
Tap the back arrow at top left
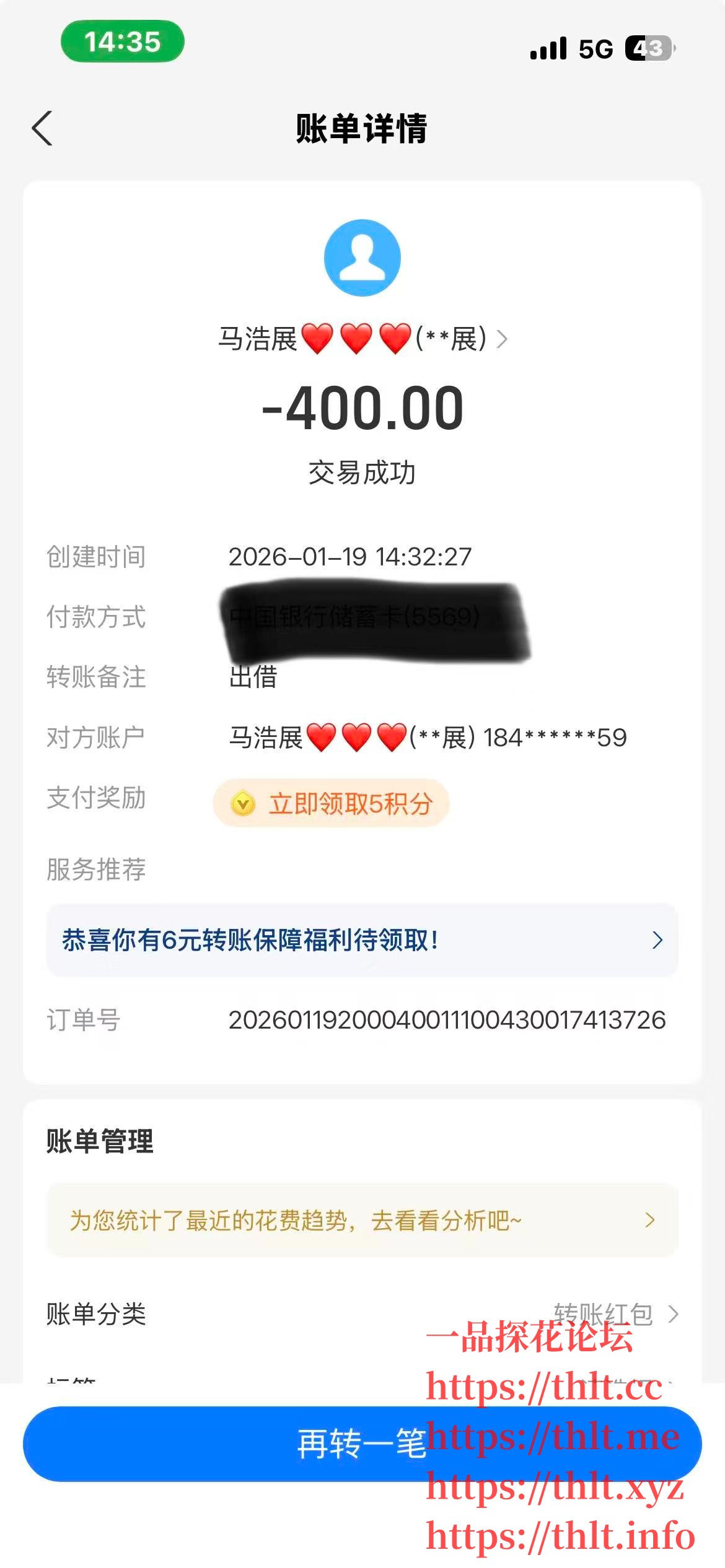(41, 127)
